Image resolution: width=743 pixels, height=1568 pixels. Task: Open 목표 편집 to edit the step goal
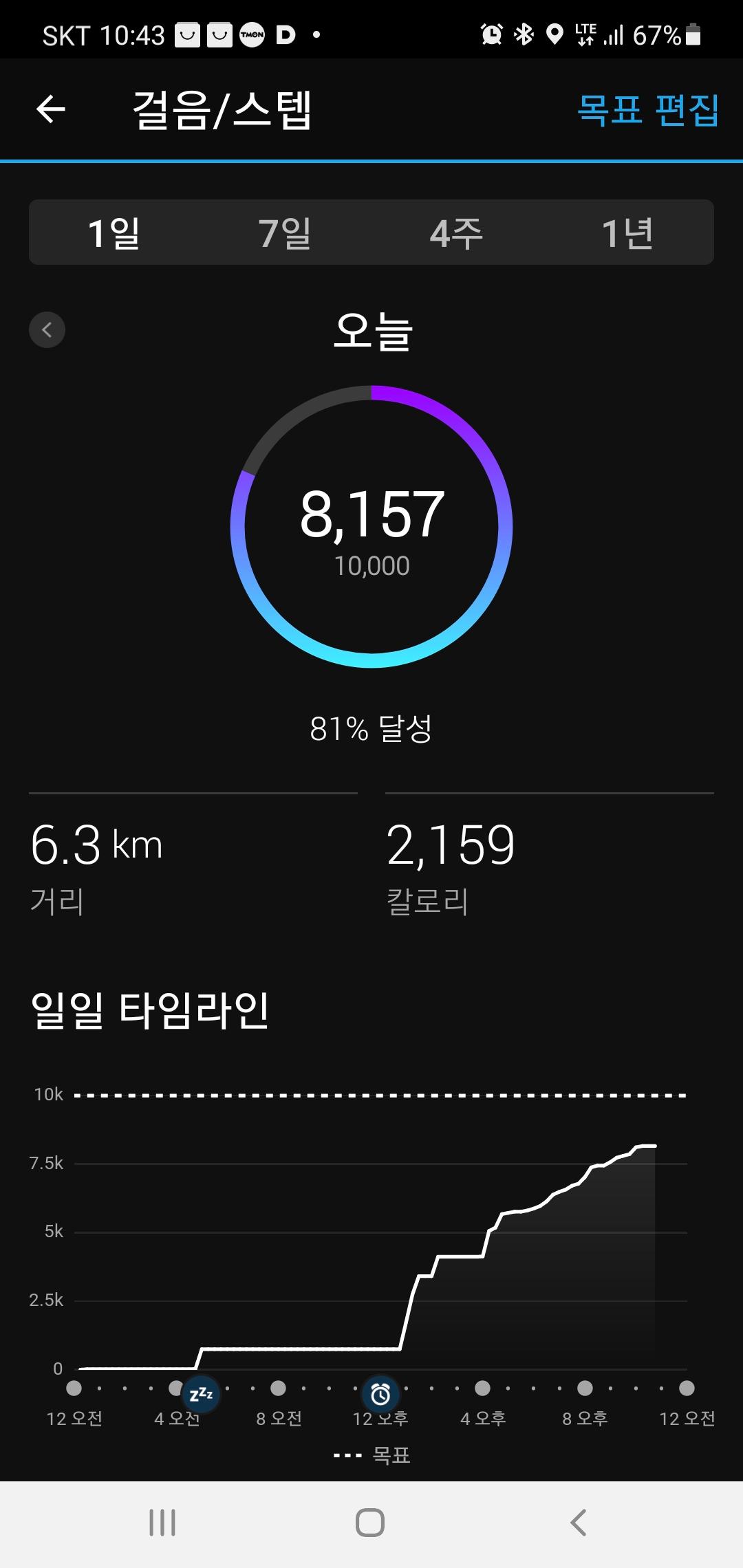[x=647, y=109]
